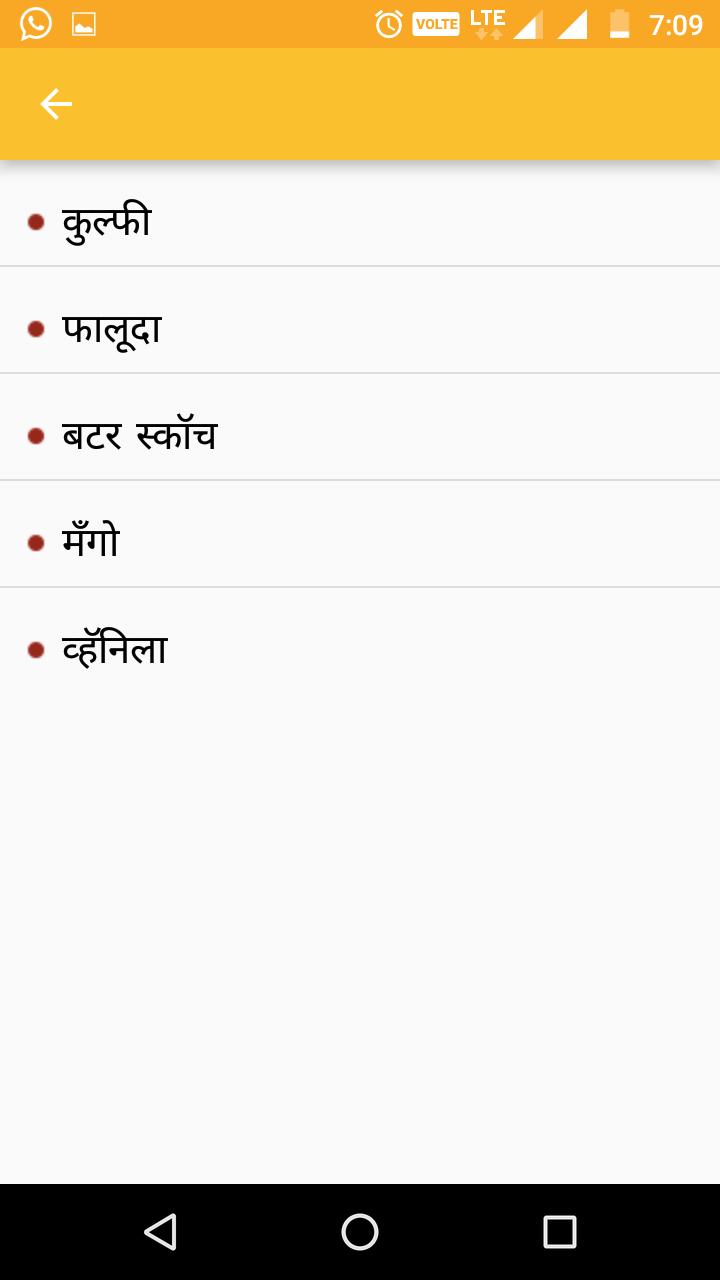Go back using the top arrow
The height and width of the screenshot is (1280, 720).
[x=56, y=104]
